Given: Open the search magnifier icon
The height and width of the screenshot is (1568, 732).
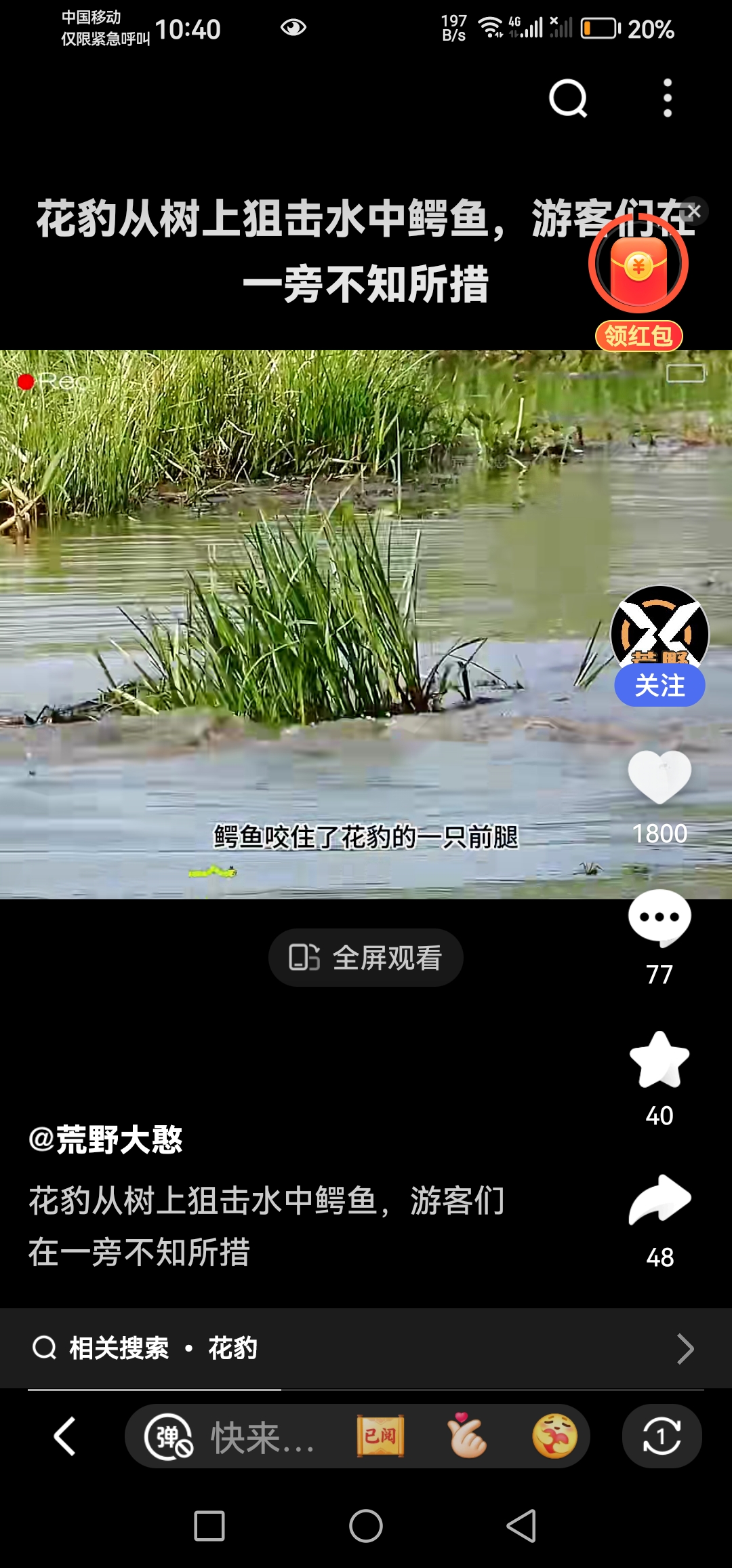Looking at the screenshot, I should [568, 99].
